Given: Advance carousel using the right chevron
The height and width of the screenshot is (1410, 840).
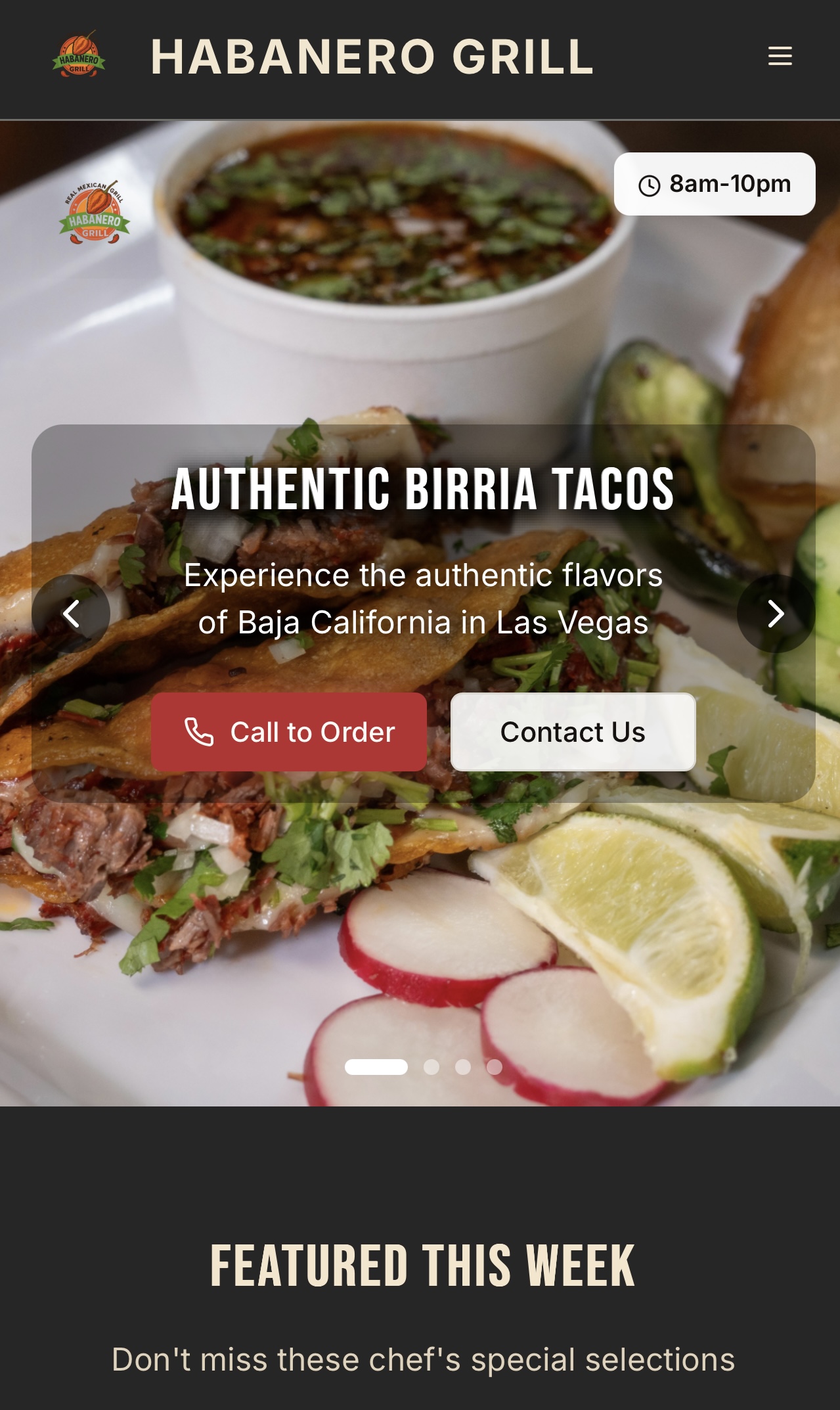Looking at the screenshot, I should (774, 613).
